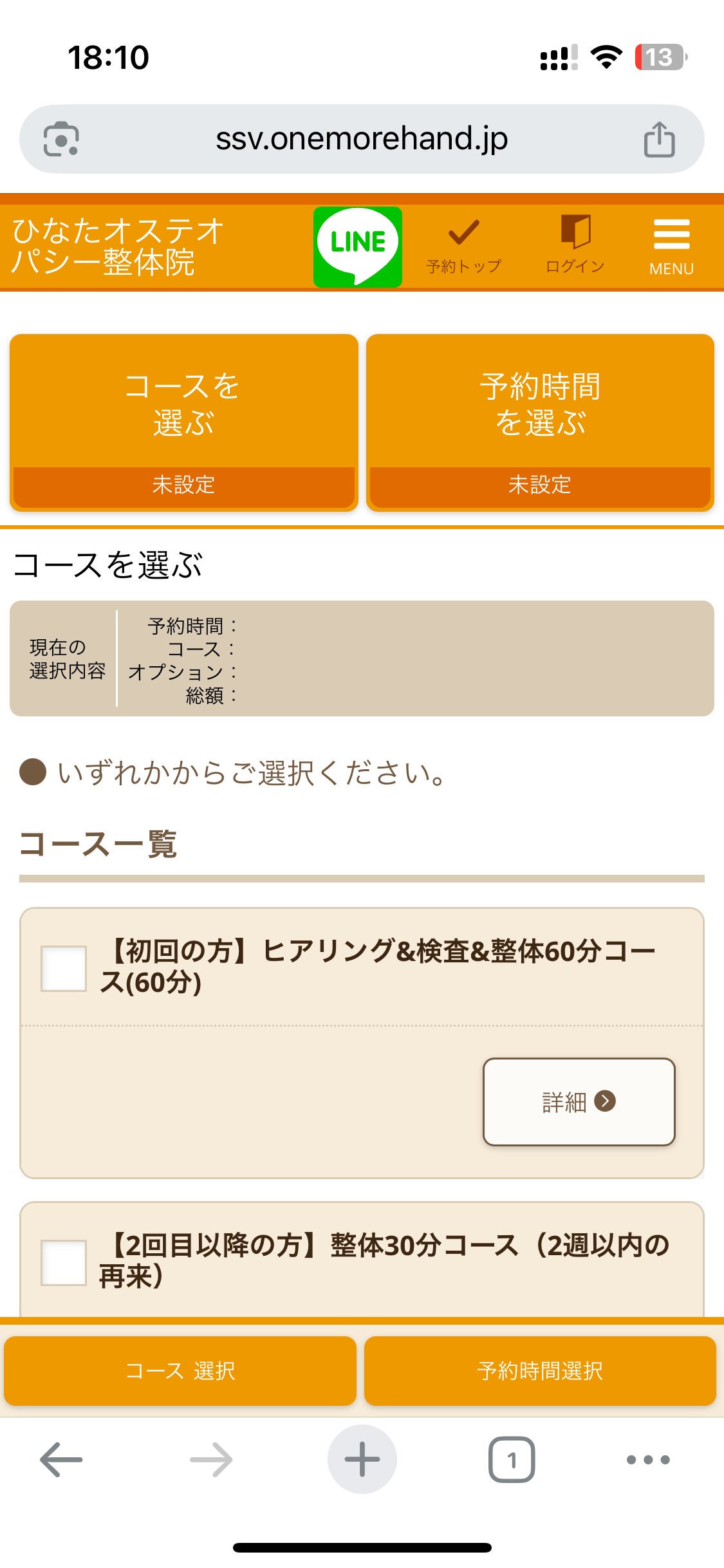Check the 【2回目以降の方】整体30分コース box

64,1262
